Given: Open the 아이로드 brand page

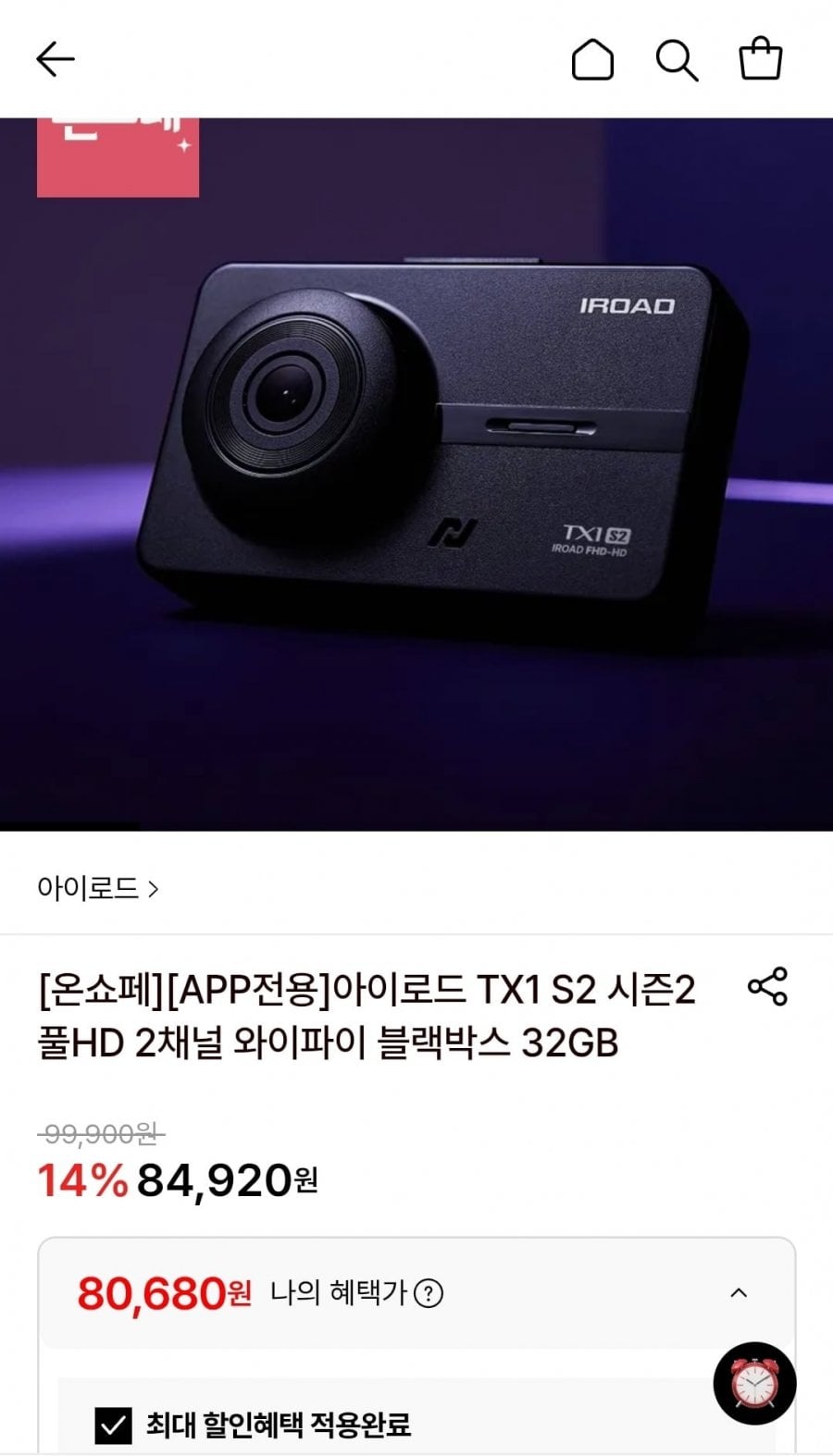Looking at the screenshot, I should (98, 889).
